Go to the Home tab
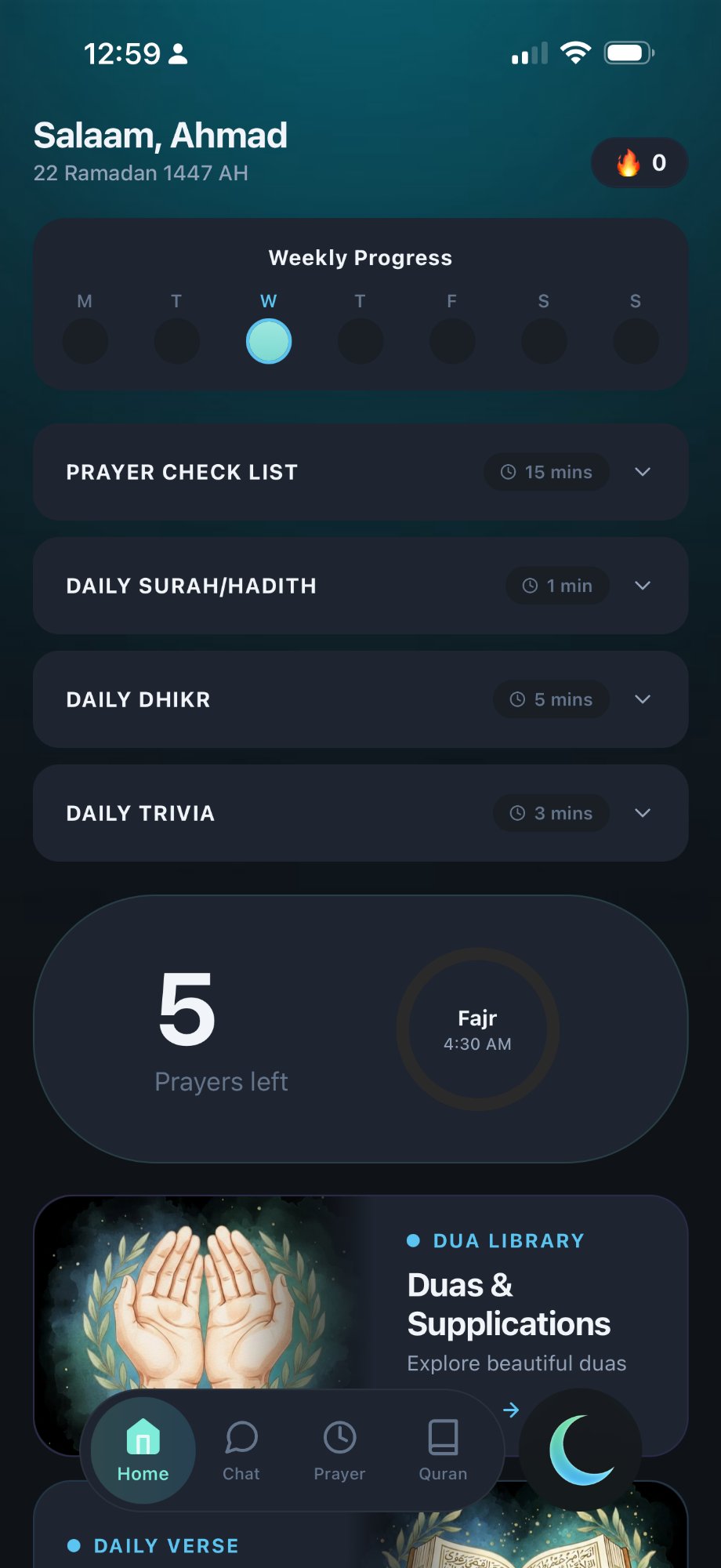The width and height of the screenshot is (721, 1568). pyautogui.click(x=143, y=1450)
